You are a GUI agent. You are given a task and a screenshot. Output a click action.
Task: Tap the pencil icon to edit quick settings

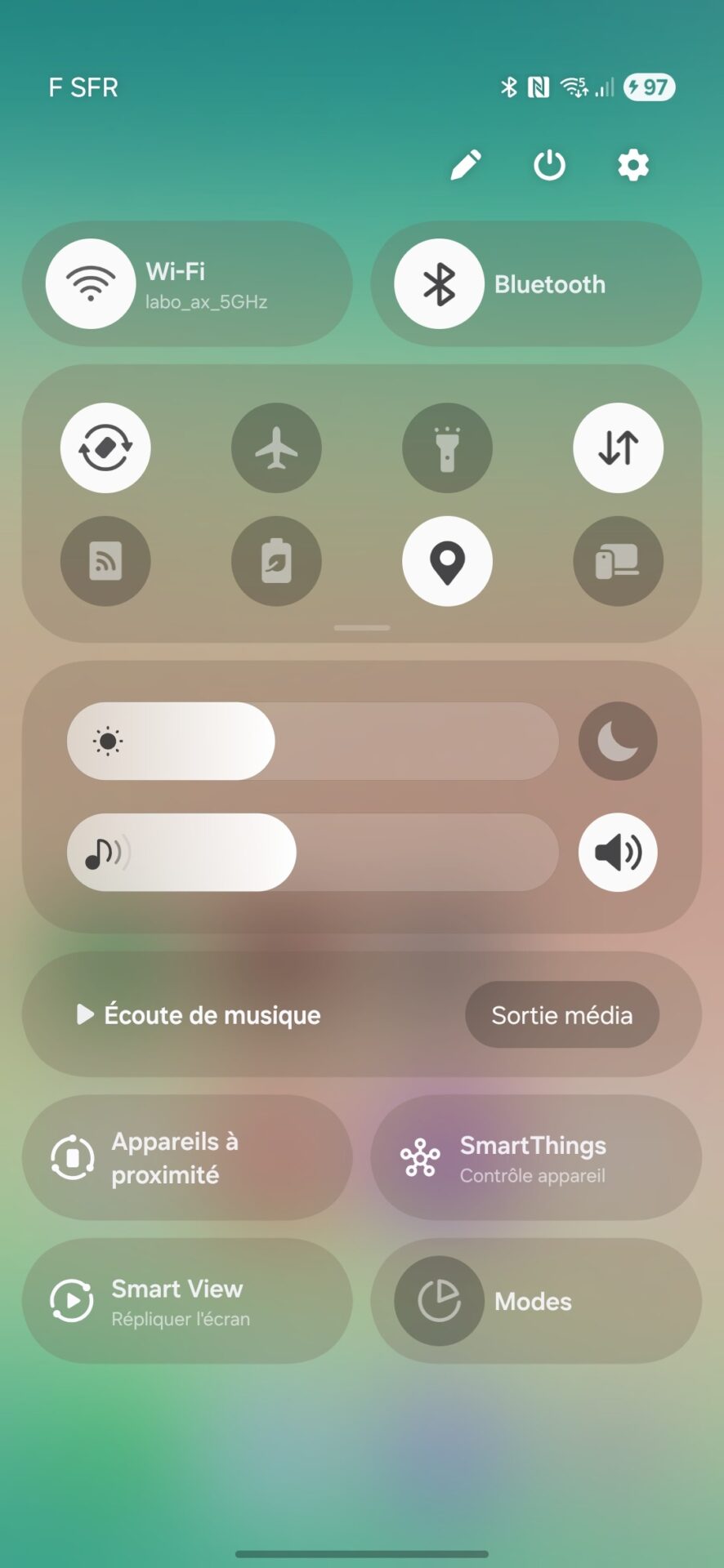coord(466,166)
